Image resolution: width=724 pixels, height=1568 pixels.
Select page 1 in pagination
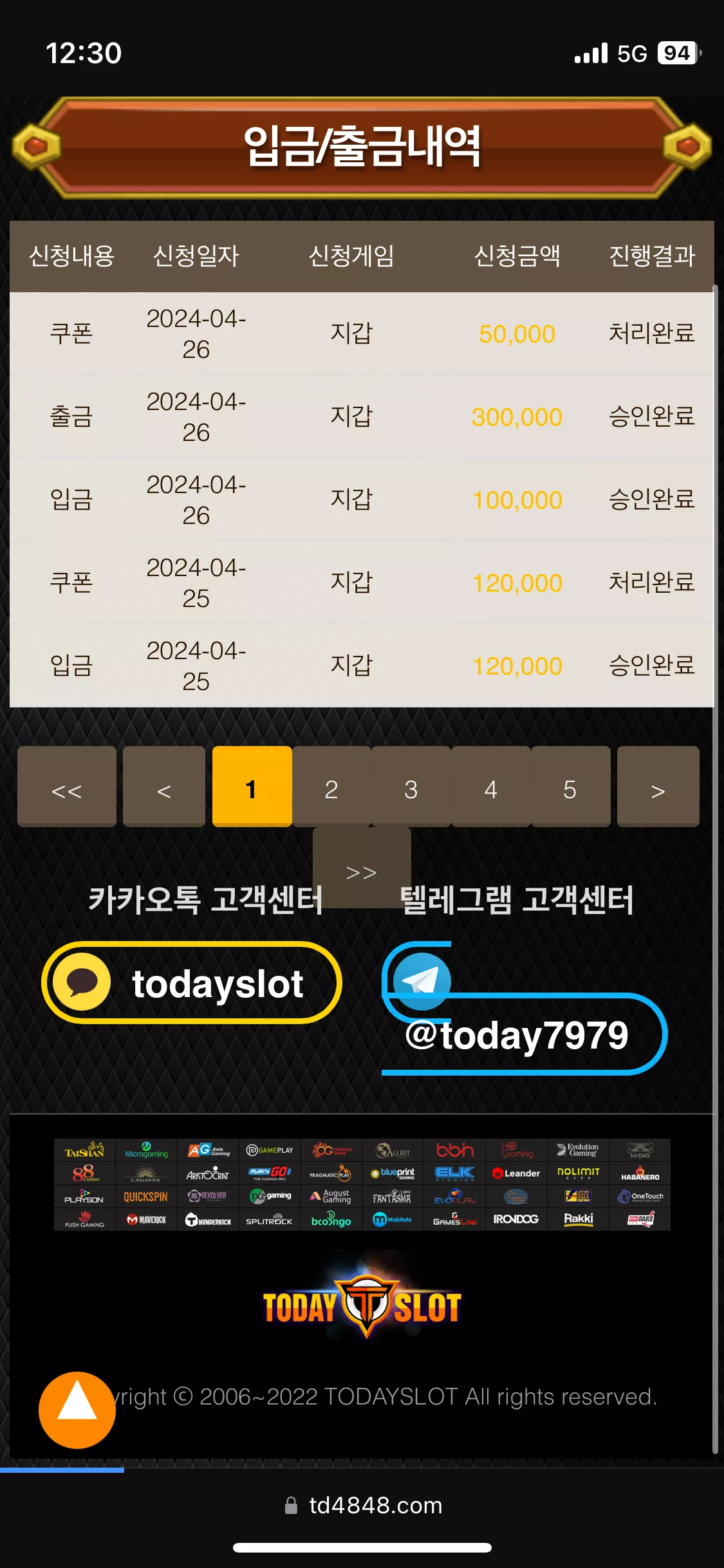(x=252, y=787)
